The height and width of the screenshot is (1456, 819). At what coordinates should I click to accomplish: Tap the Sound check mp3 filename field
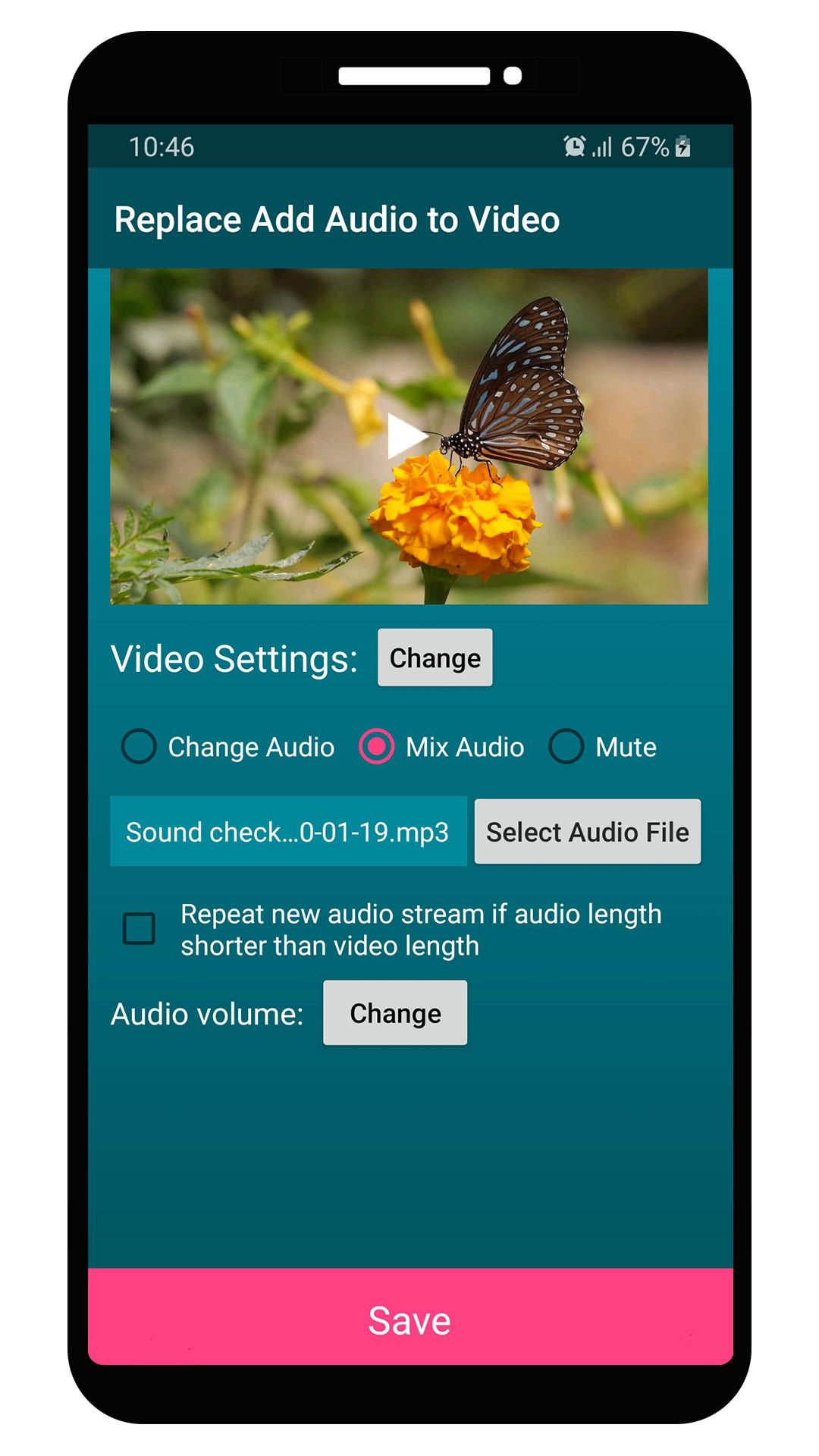pos(289,832)
